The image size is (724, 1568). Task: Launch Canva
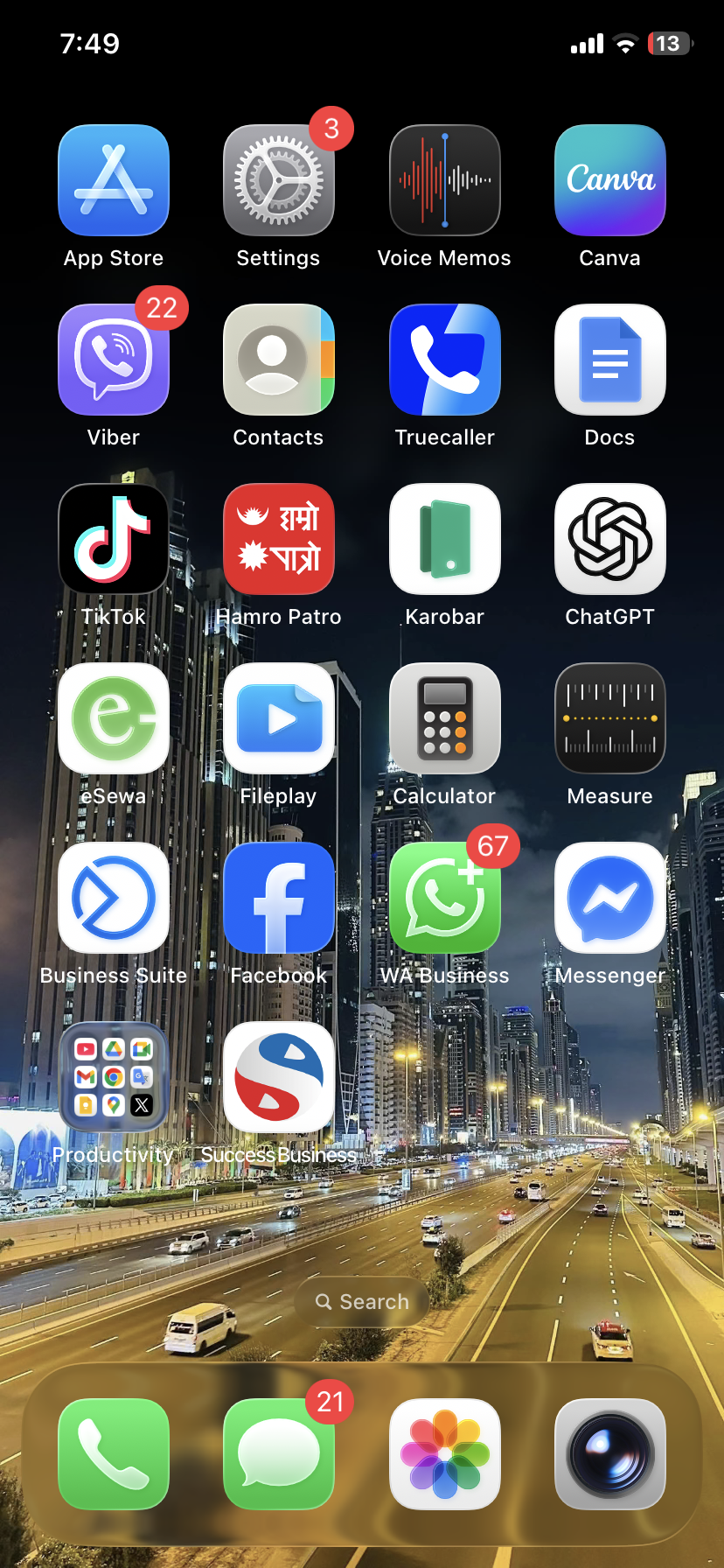[609, 180]
